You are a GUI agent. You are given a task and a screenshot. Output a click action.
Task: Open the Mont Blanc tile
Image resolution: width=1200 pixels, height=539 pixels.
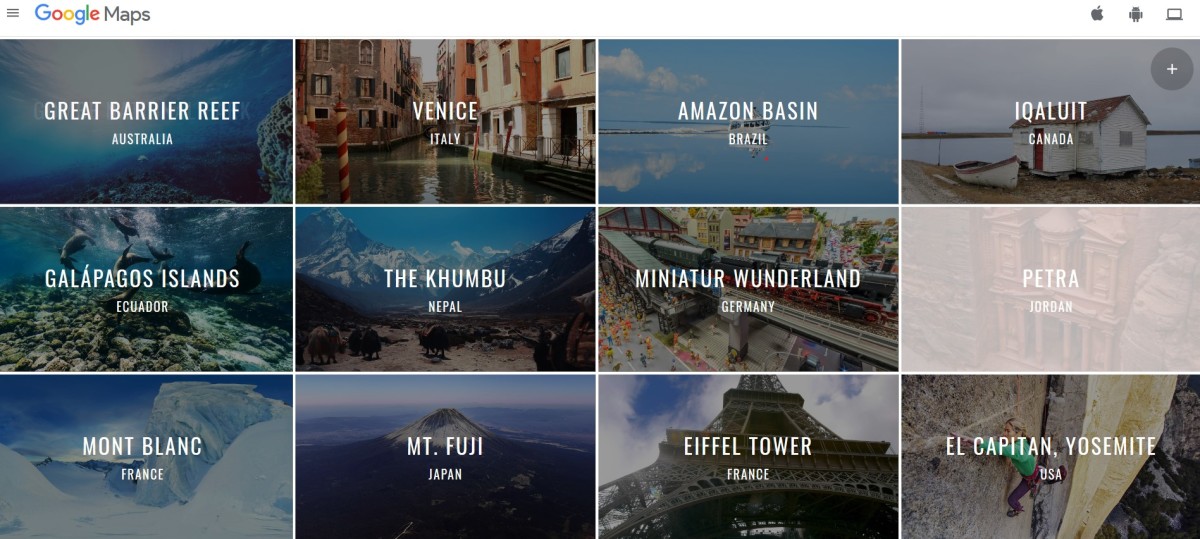tap(145, 456)
